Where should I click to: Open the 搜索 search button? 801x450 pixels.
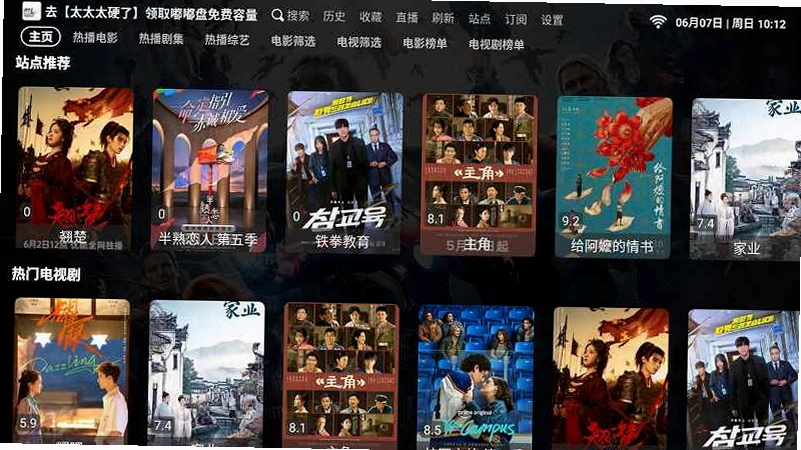[290, 16]
